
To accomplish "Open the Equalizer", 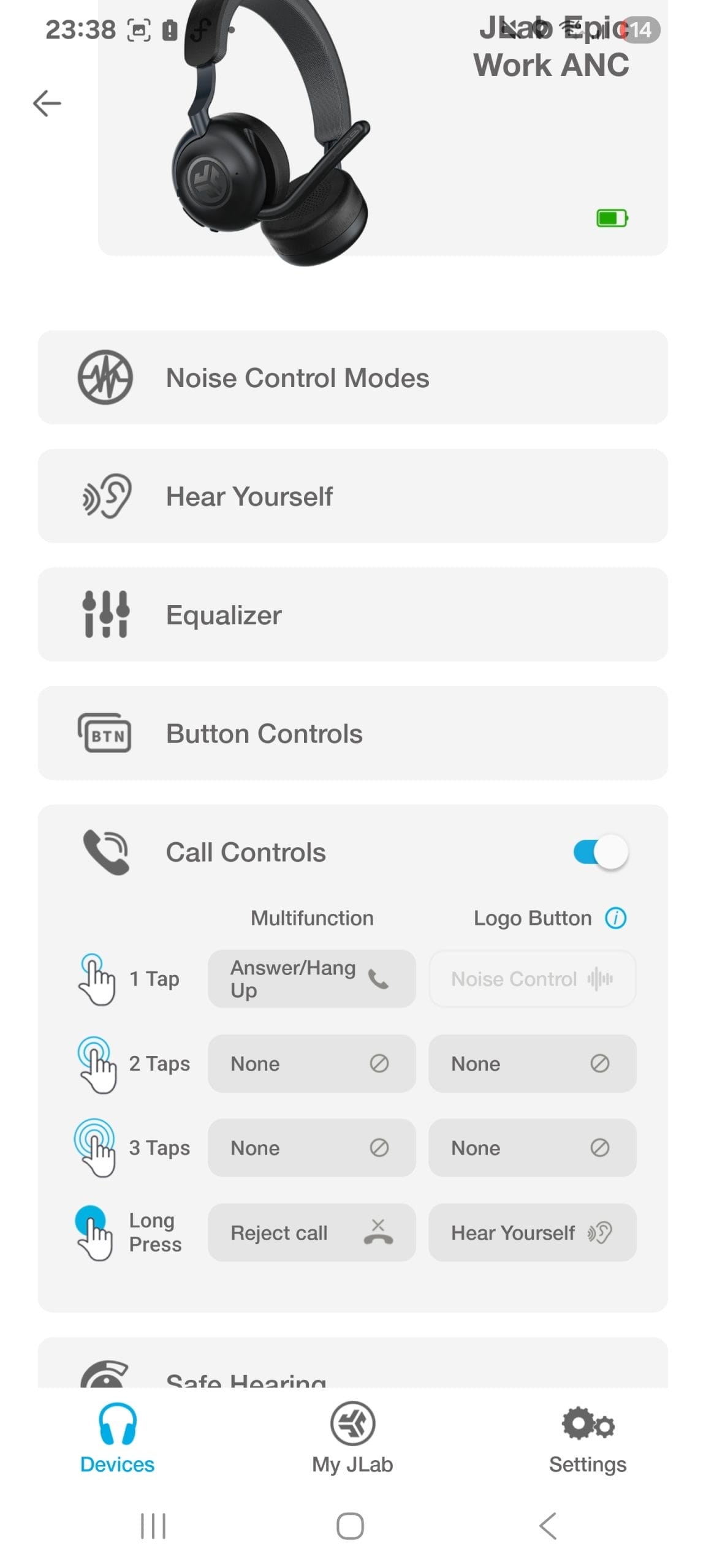I will (x=352, y=614).
